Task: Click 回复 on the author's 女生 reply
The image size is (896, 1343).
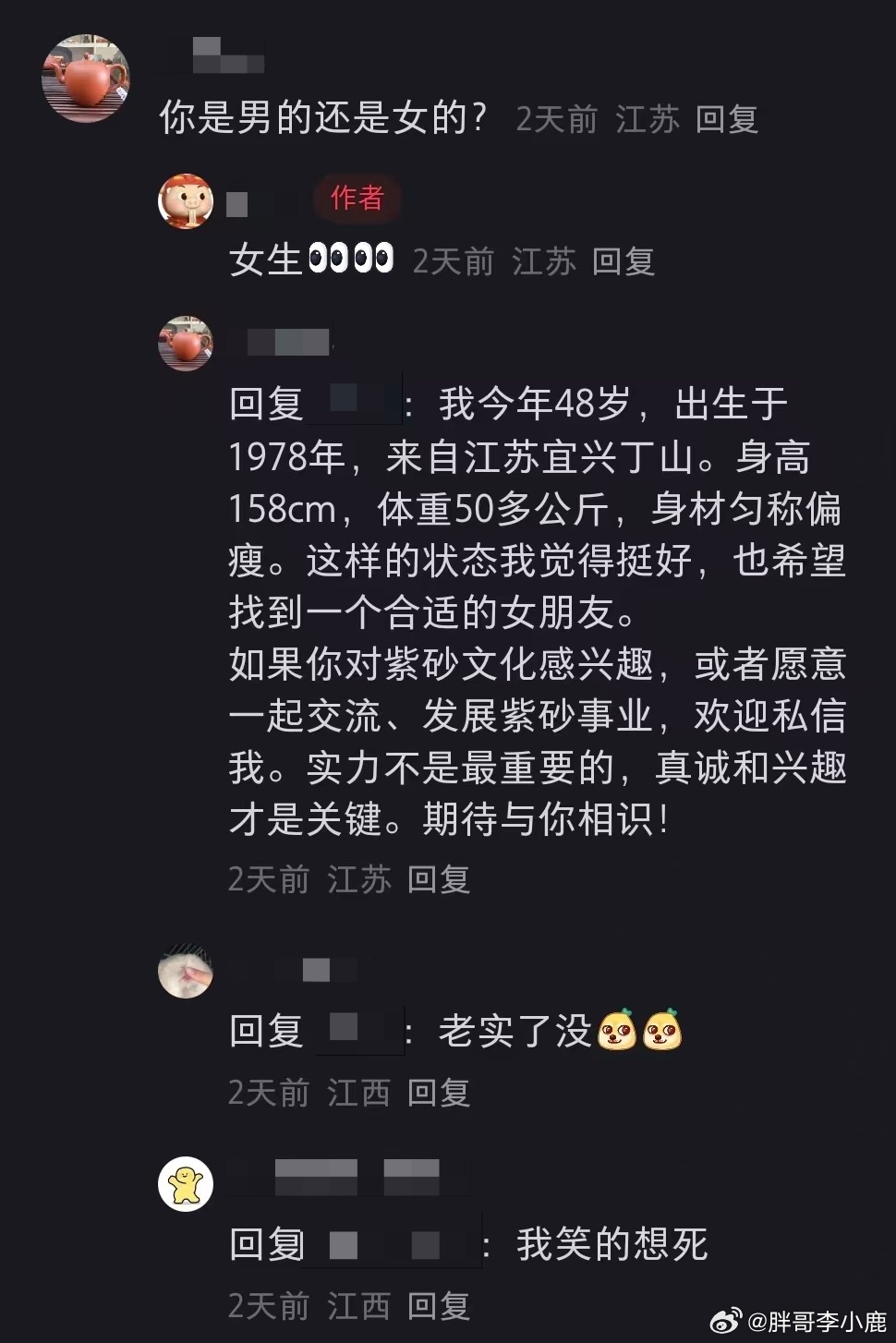Action: (622, 262)
